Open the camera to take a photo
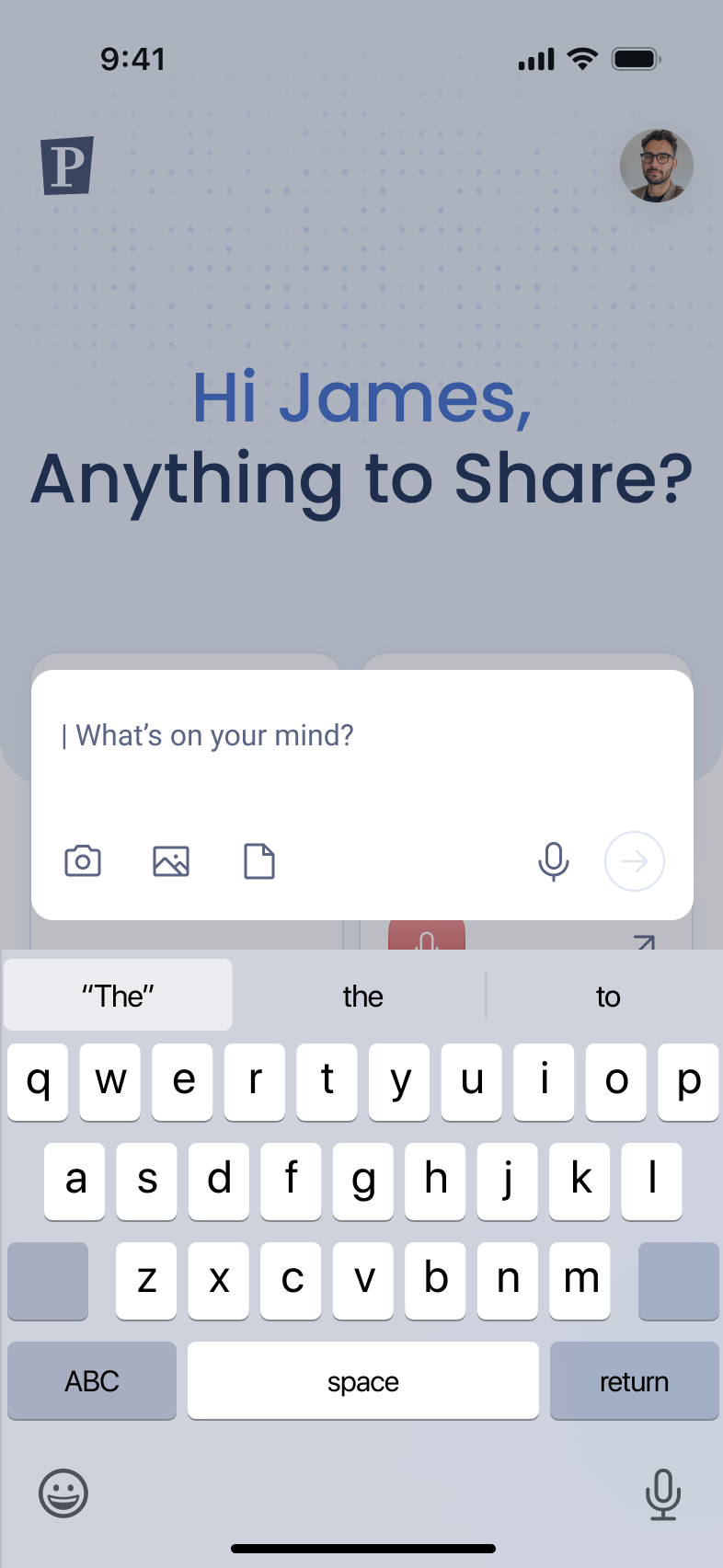The height and width of the screenshot is (1568, 723). click(83, 861)
